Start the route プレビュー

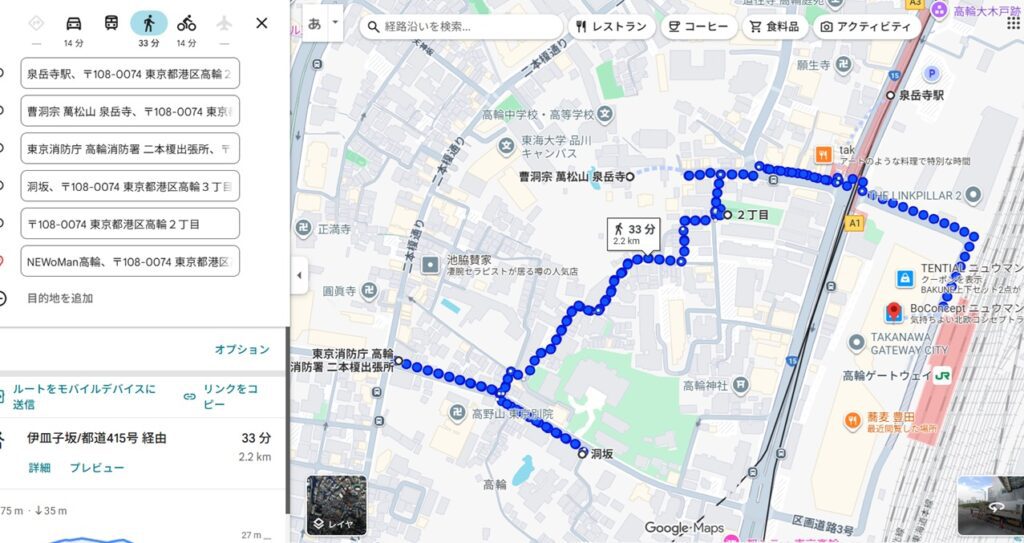96,468
